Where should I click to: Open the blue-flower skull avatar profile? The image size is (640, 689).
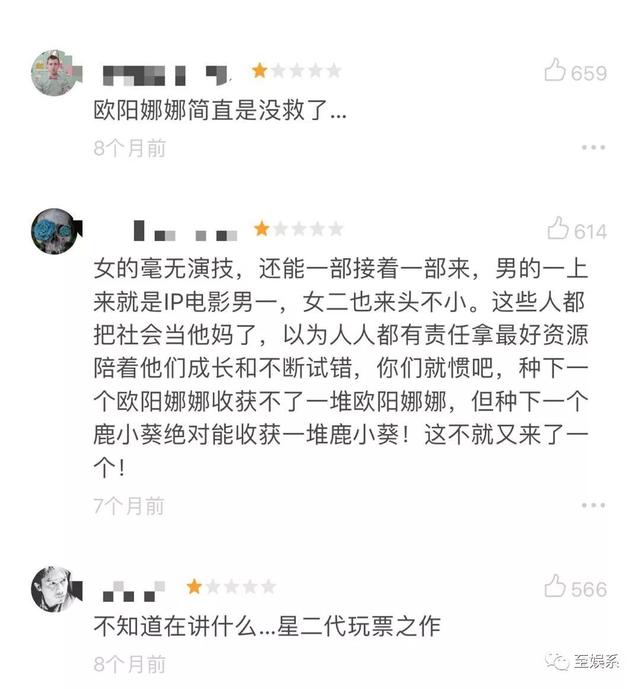55,231
